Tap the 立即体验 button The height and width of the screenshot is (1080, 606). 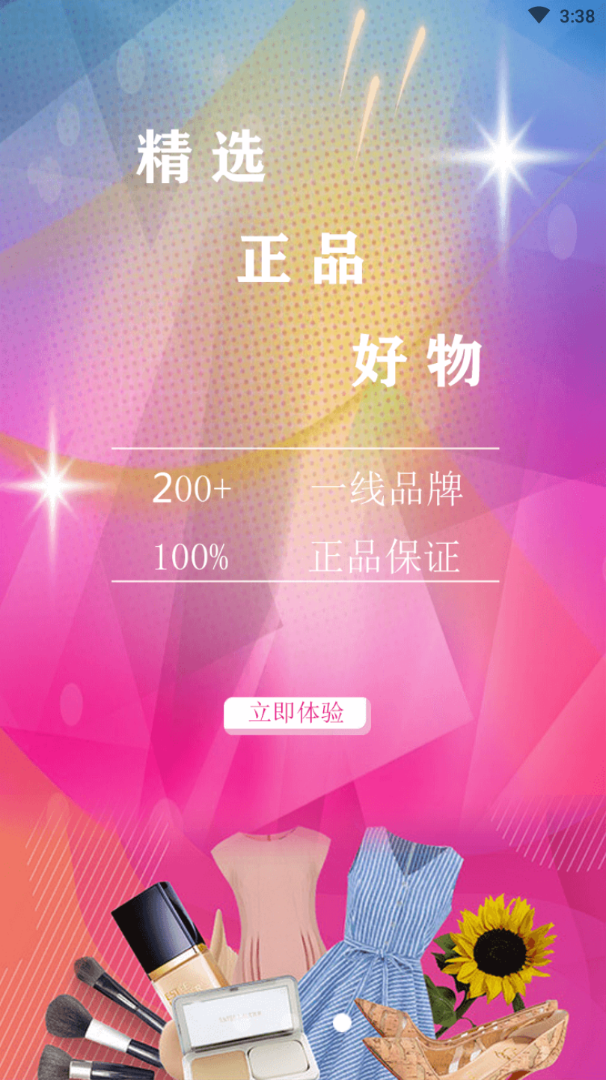point(296,714)
